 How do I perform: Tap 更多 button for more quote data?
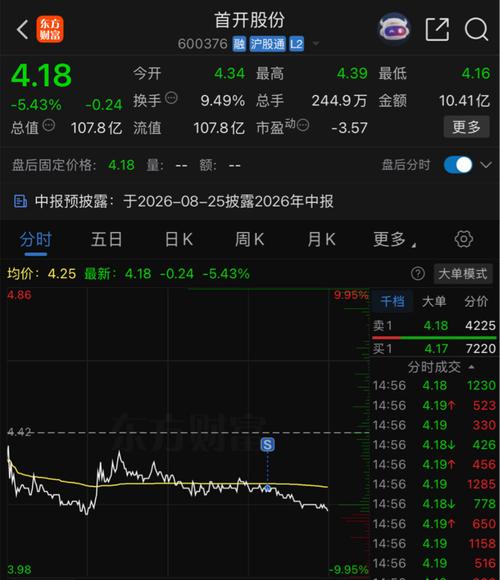point(467,127)
